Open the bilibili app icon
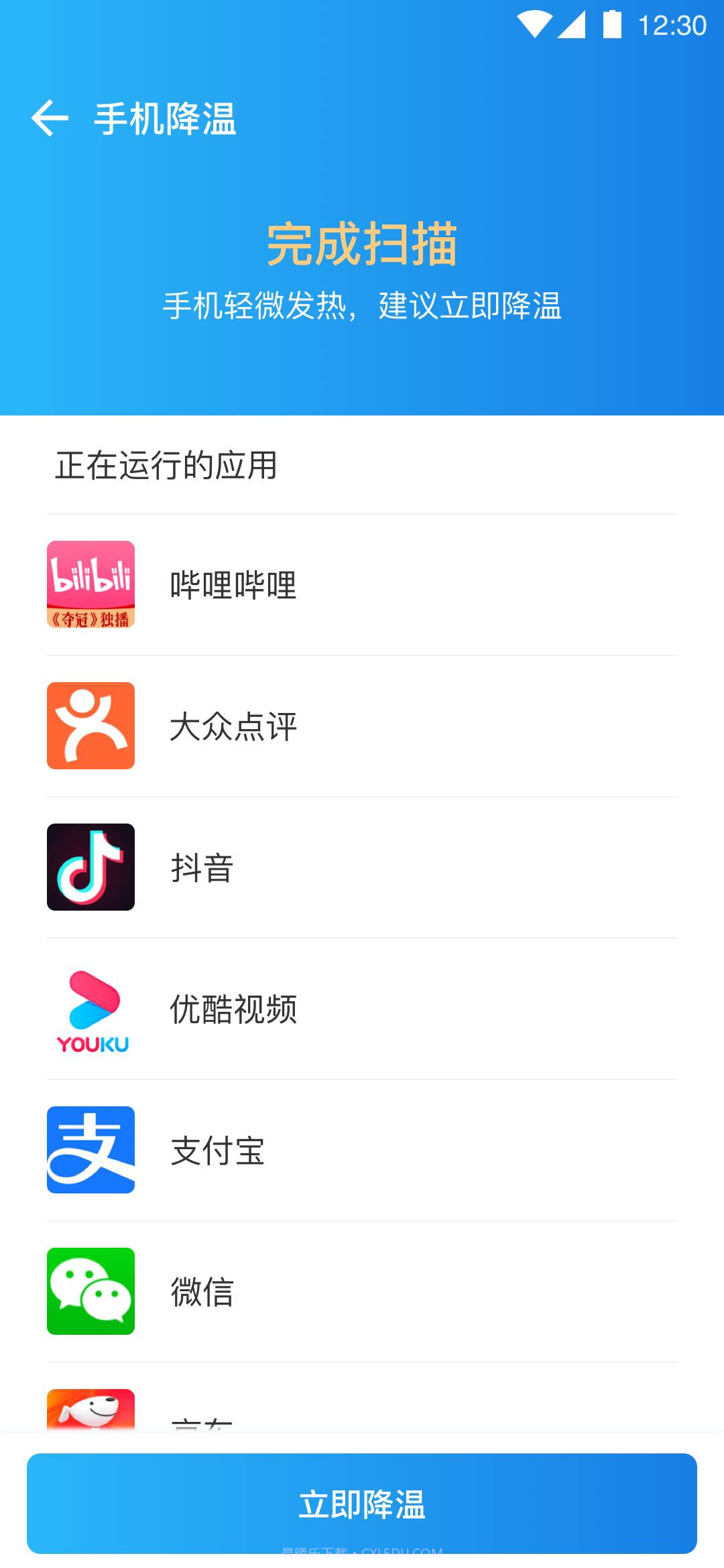Screen dimensions: 724x1568 pyautogui.click(x=90, y=585)
